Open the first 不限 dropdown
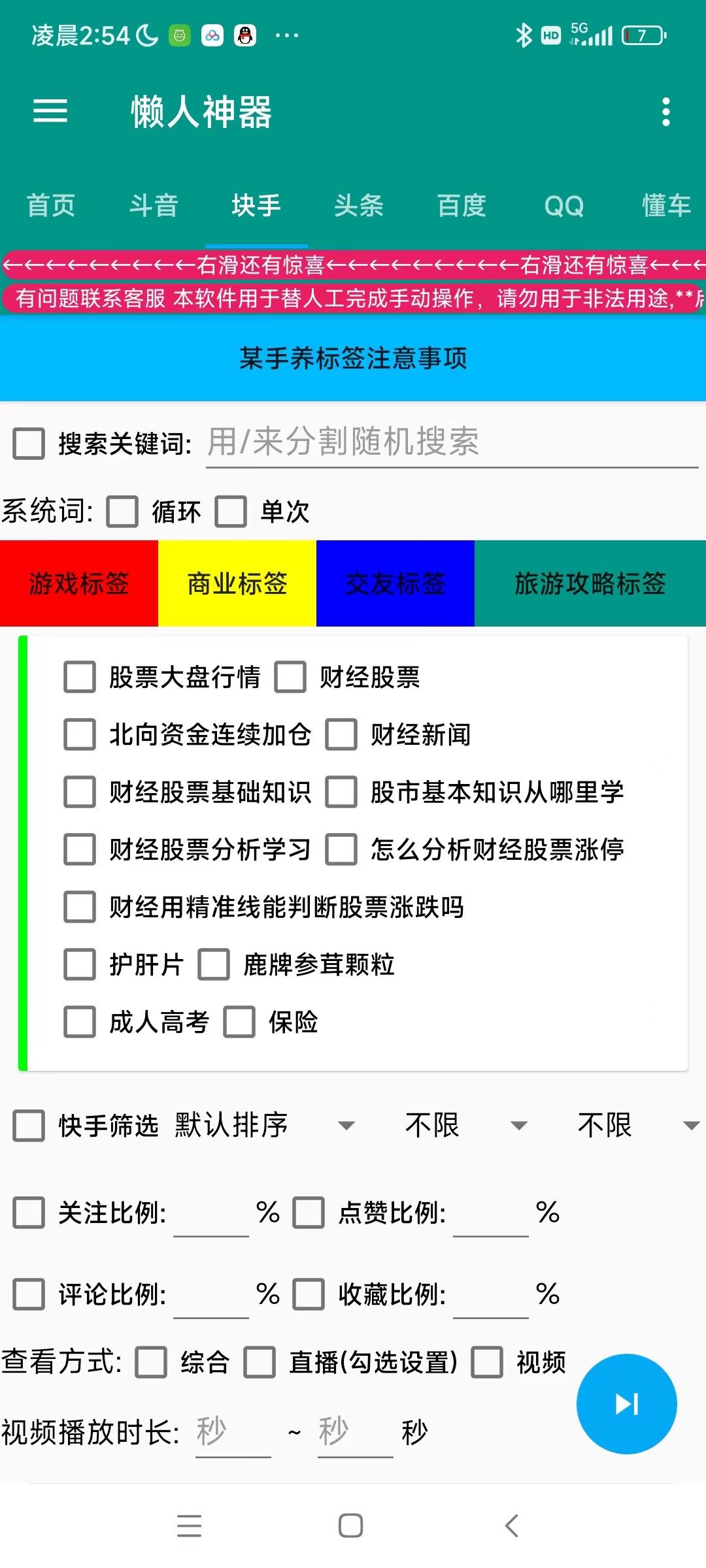This screenshot has width=706, height=1568. click(x=458, y=1125)
